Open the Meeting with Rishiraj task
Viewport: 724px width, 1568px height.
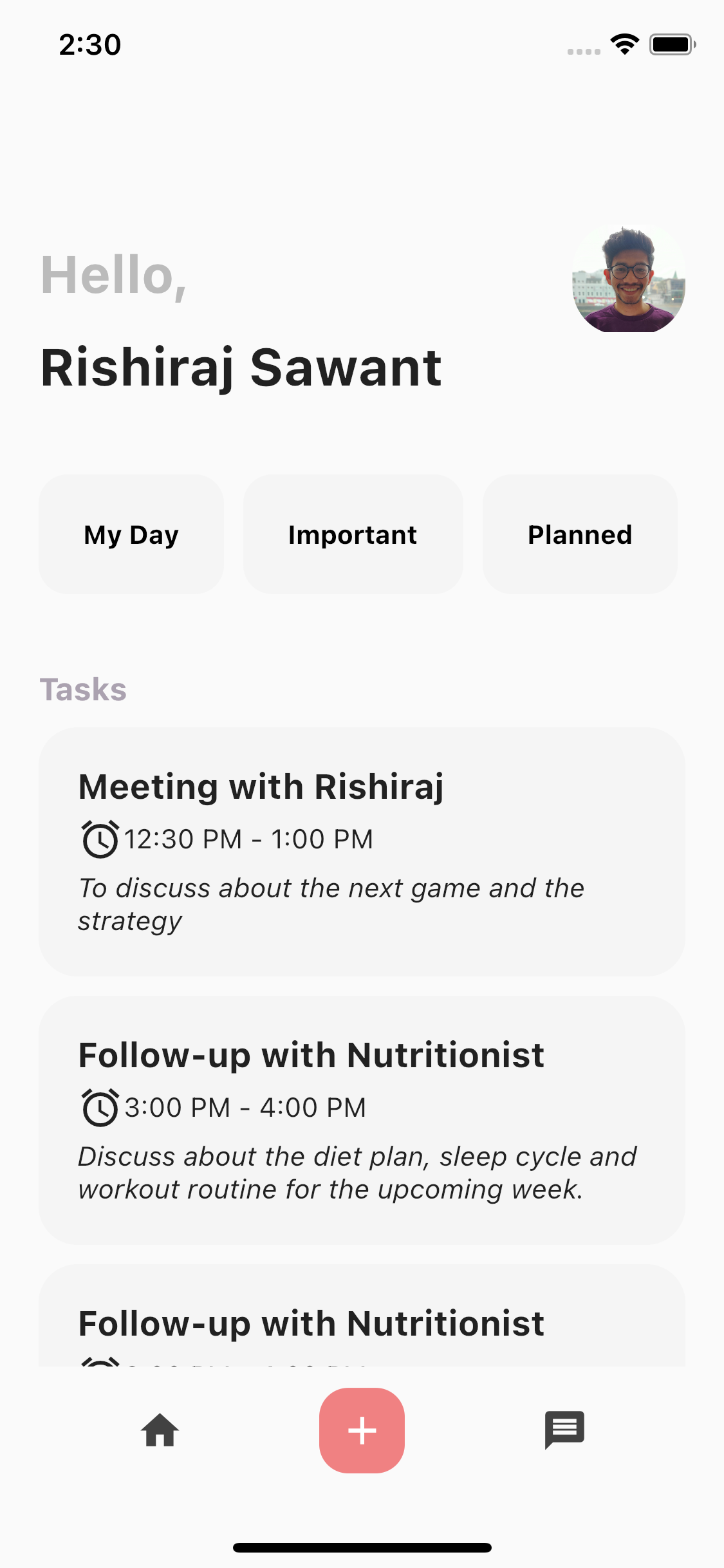[x=362, y=852]
